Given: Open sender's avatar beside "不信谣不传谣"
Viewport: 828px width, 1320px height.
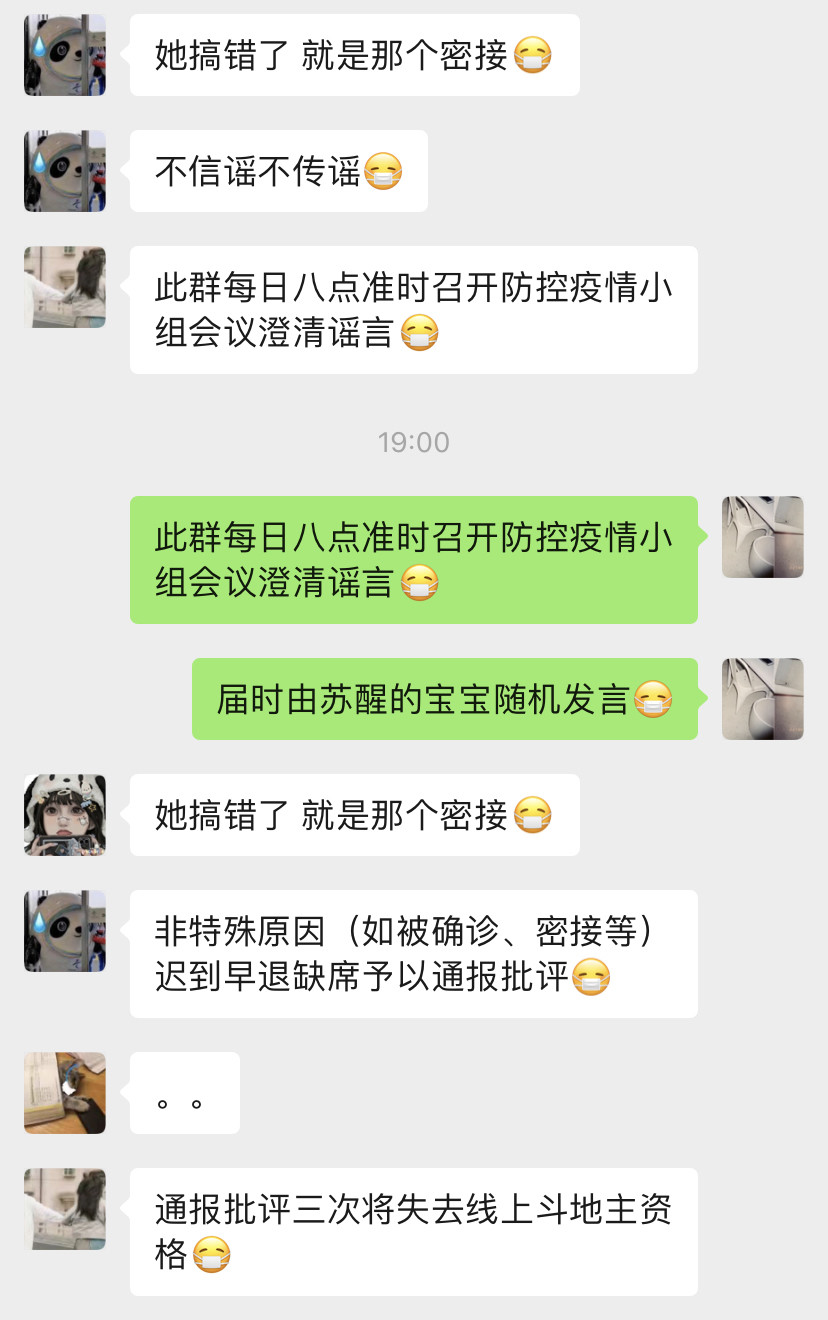Looking at the screenshot, I should pyautogui.click(x=65, y=171).
